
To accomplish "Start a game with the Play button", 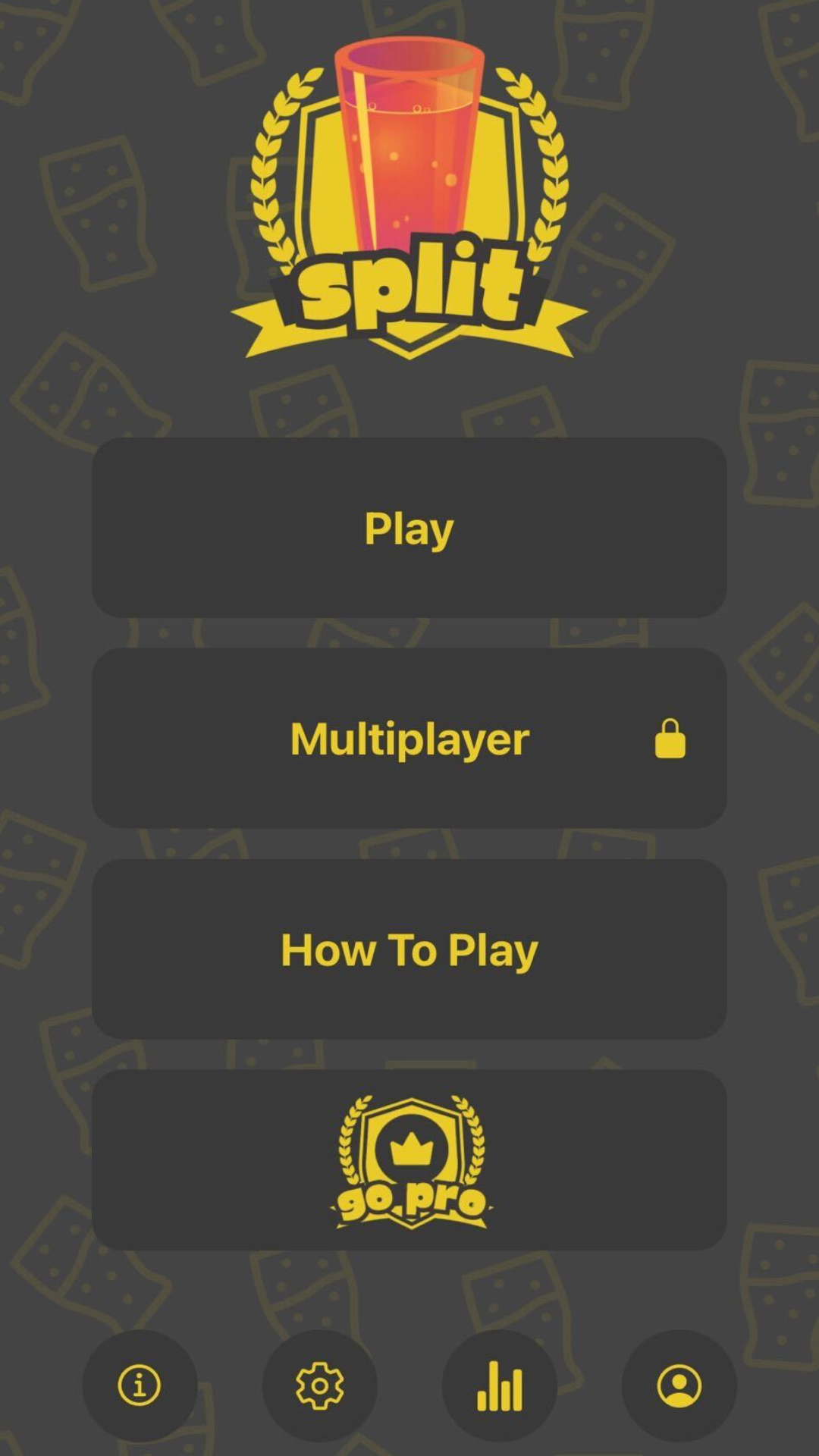I will [409, 528].
